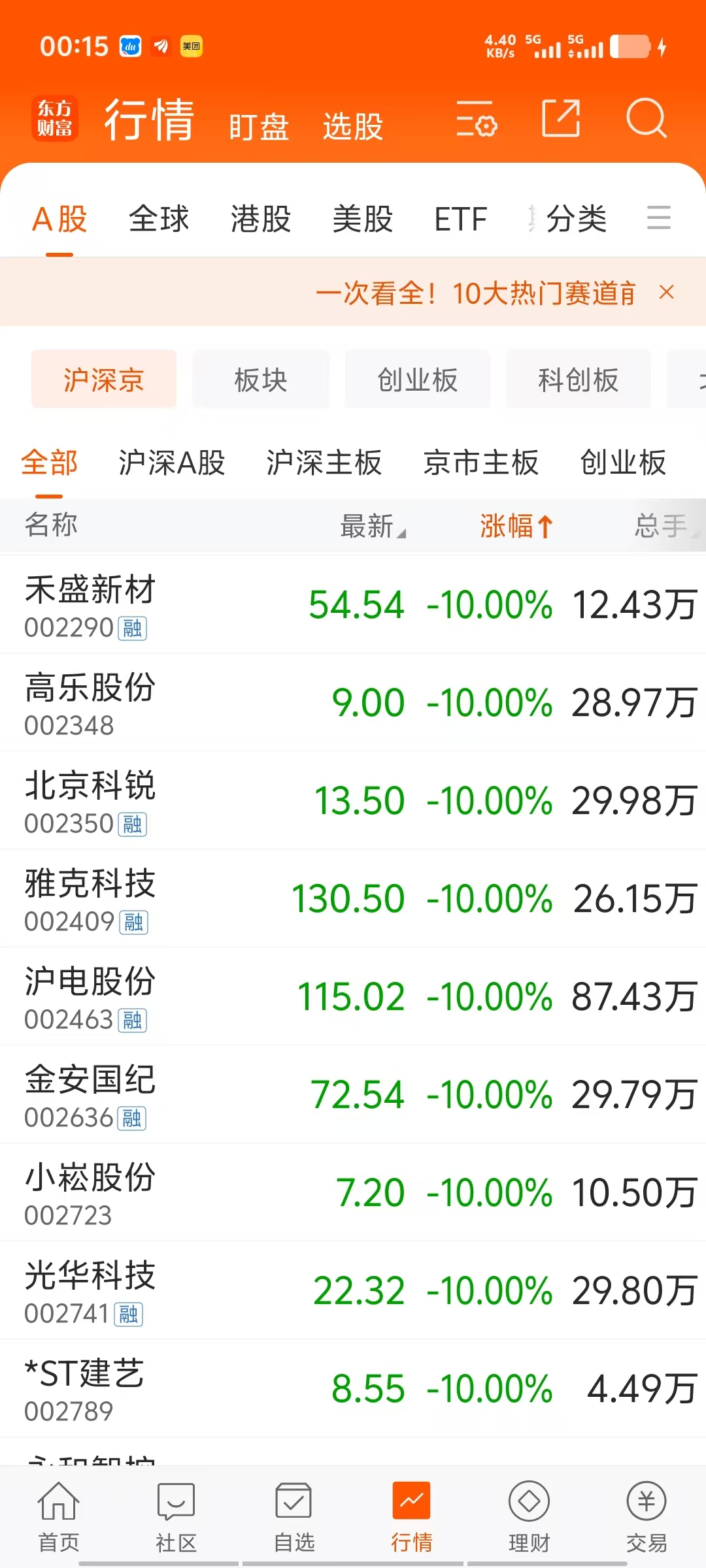Image resolution: width=706 pixels, height=1568 pixels.
Task: Go to 自选 bottom tab
Action: tap(294, 1517)
